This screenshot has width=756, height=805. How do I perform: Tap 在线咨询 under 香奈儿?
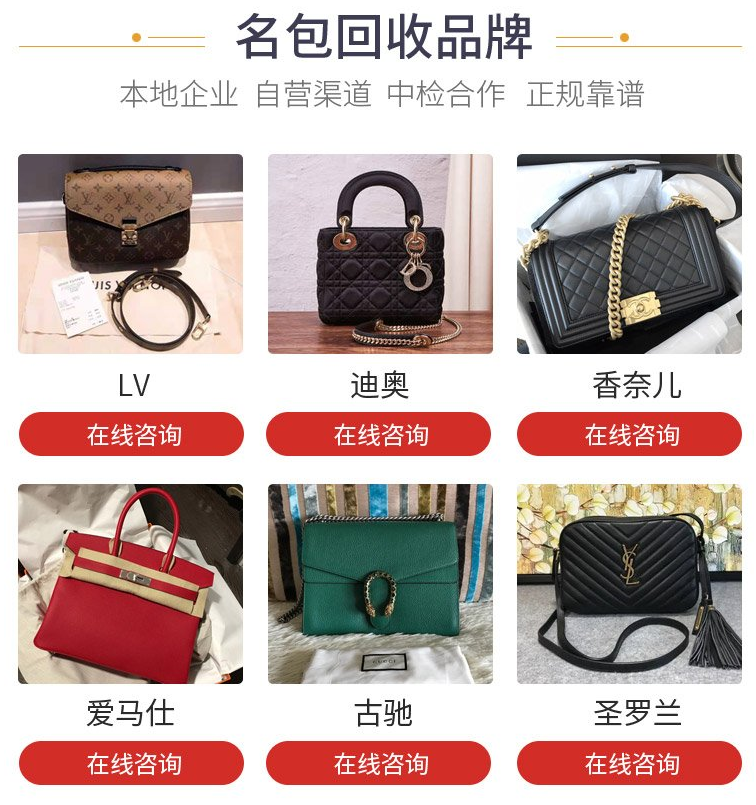coord(629,435)
